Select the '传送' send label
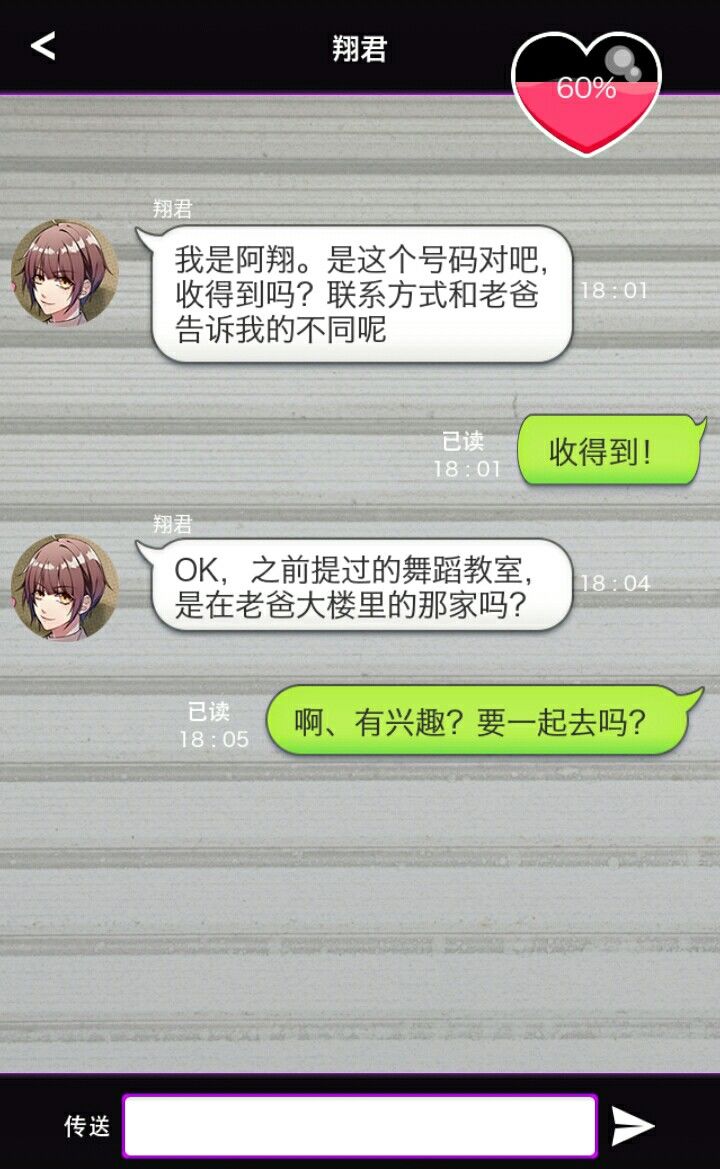 pos(85,1127)
